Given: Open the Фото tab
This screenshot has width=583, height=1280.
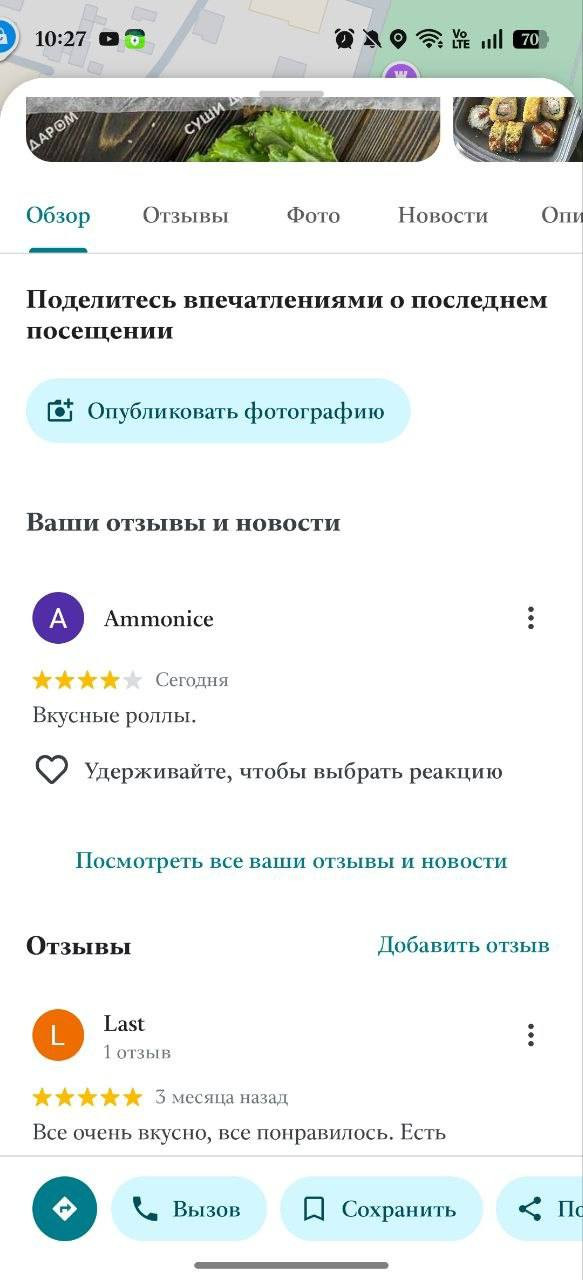Looking at the screenshot, I should click(313, 215).
